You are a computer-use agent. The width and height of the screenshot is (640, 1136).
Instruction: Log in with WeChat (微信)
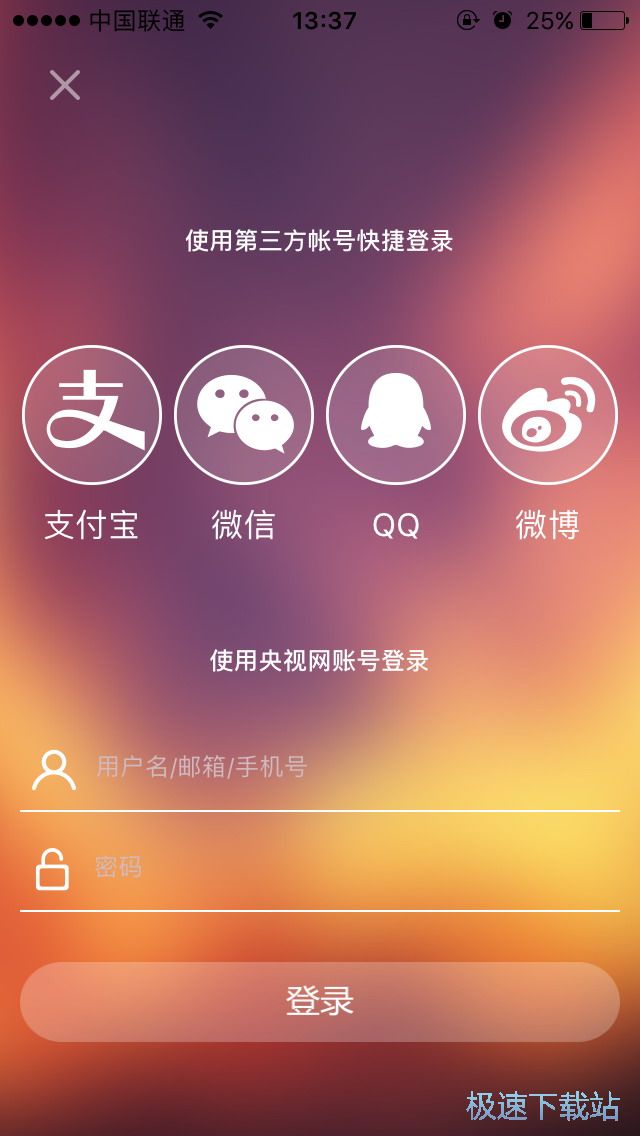(244, 415)
